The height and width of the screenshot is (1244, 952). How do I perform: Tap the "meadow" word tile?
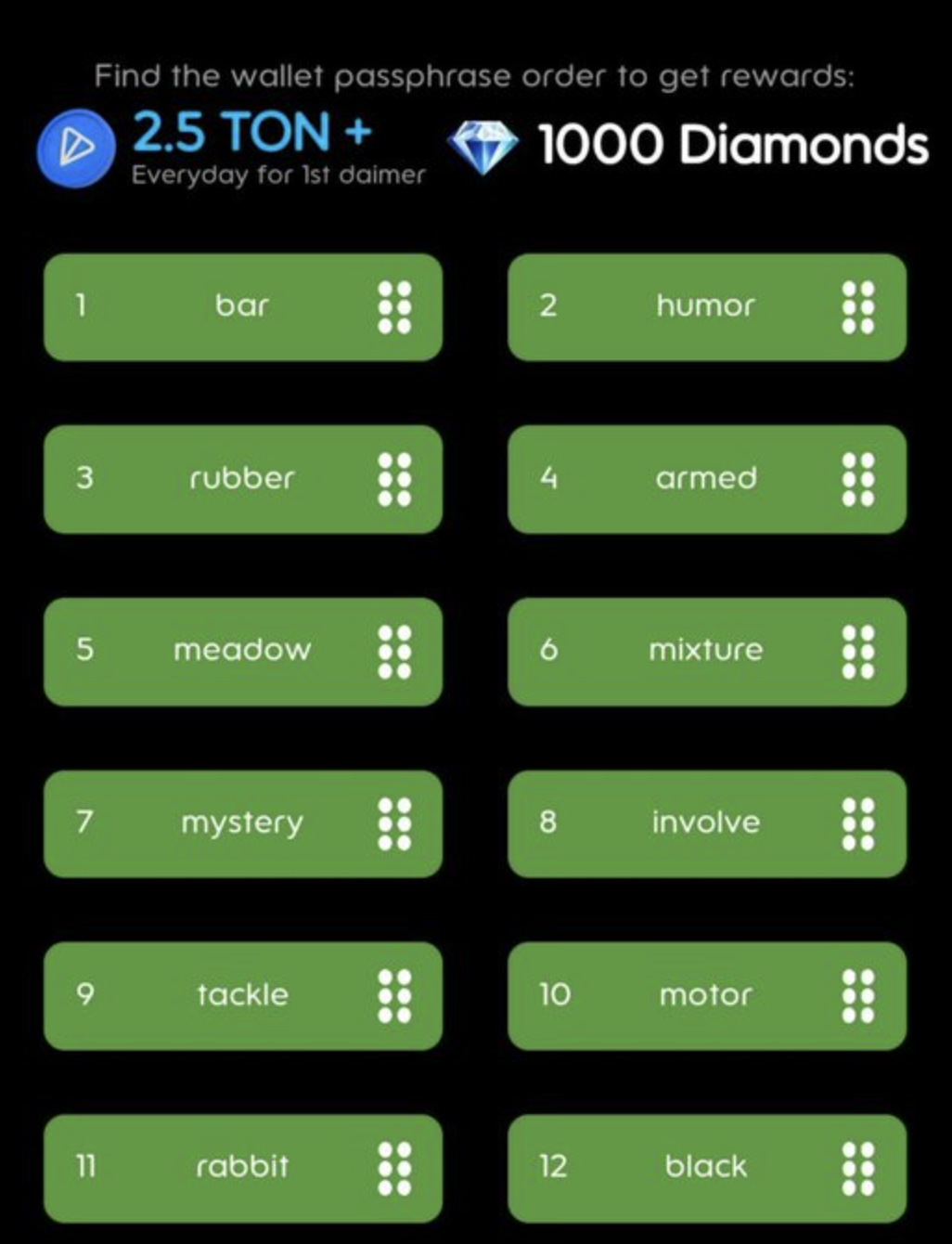pyautogui.click(x=242, y=651)
